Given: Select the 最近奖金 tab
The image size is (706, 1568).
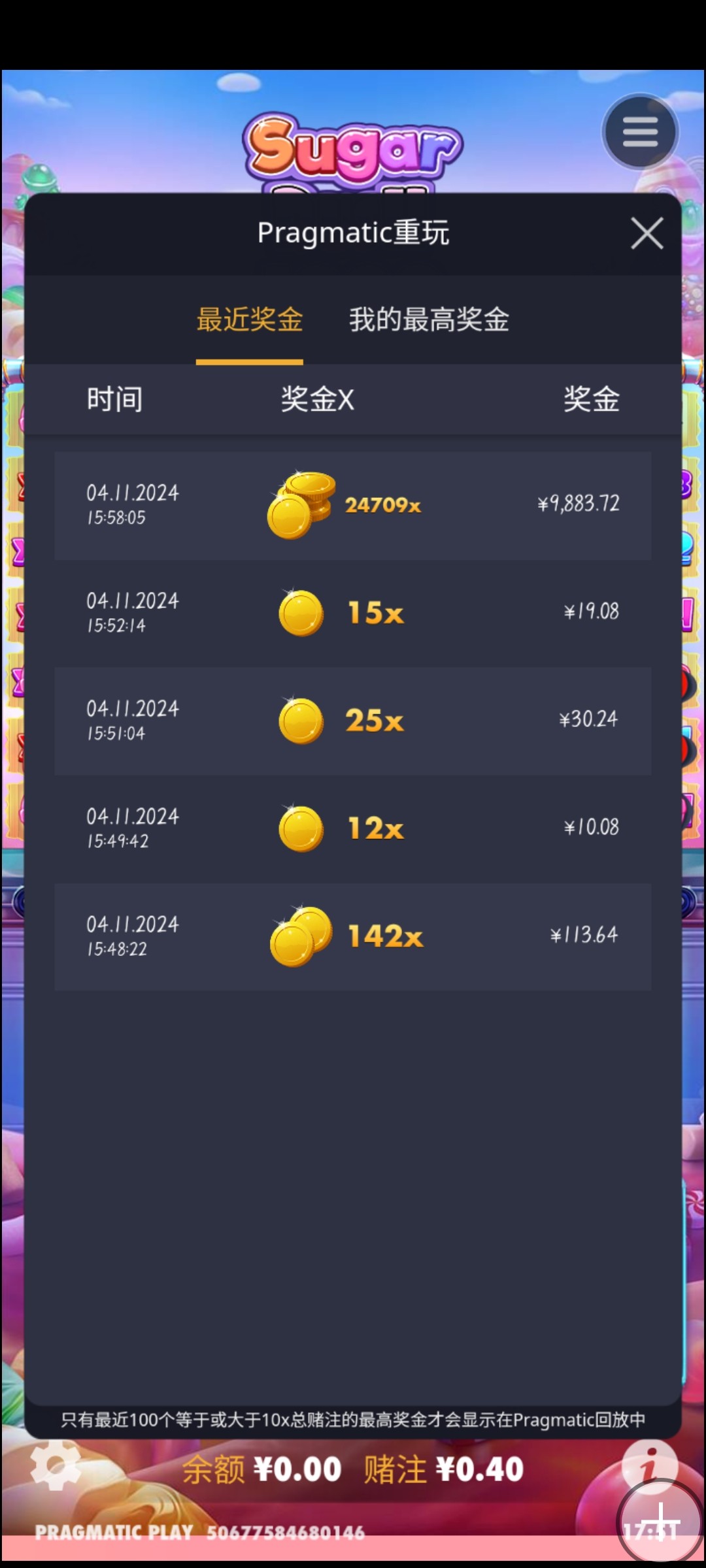Looking at the screenshot, I should pos(250,319).
